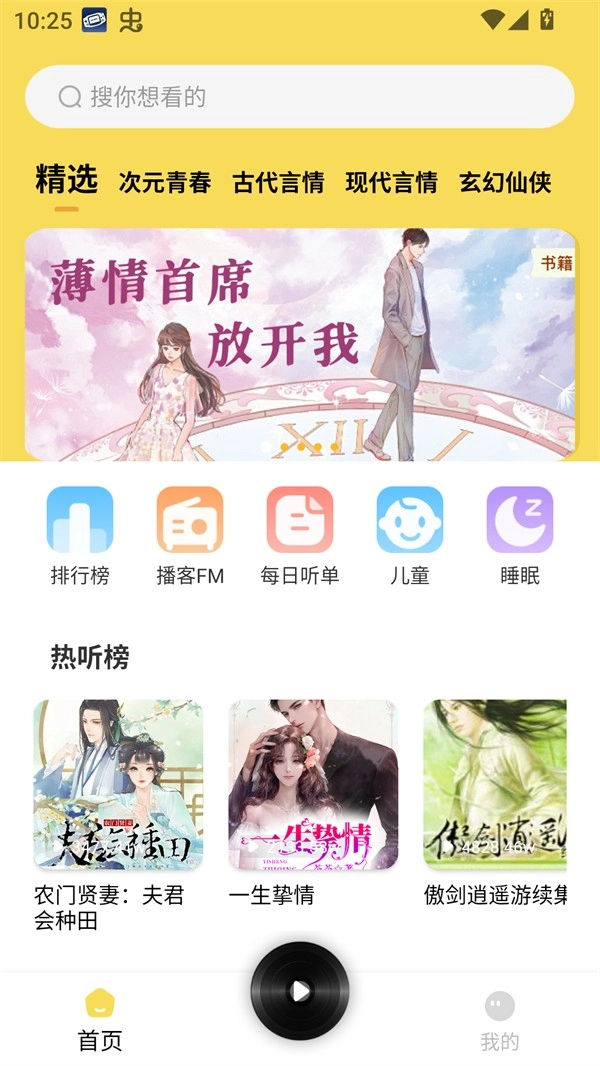Screen dimensions: 600x1066
Task: Open the 玄幻仙侠 category tab
Action: click(505, 182)
